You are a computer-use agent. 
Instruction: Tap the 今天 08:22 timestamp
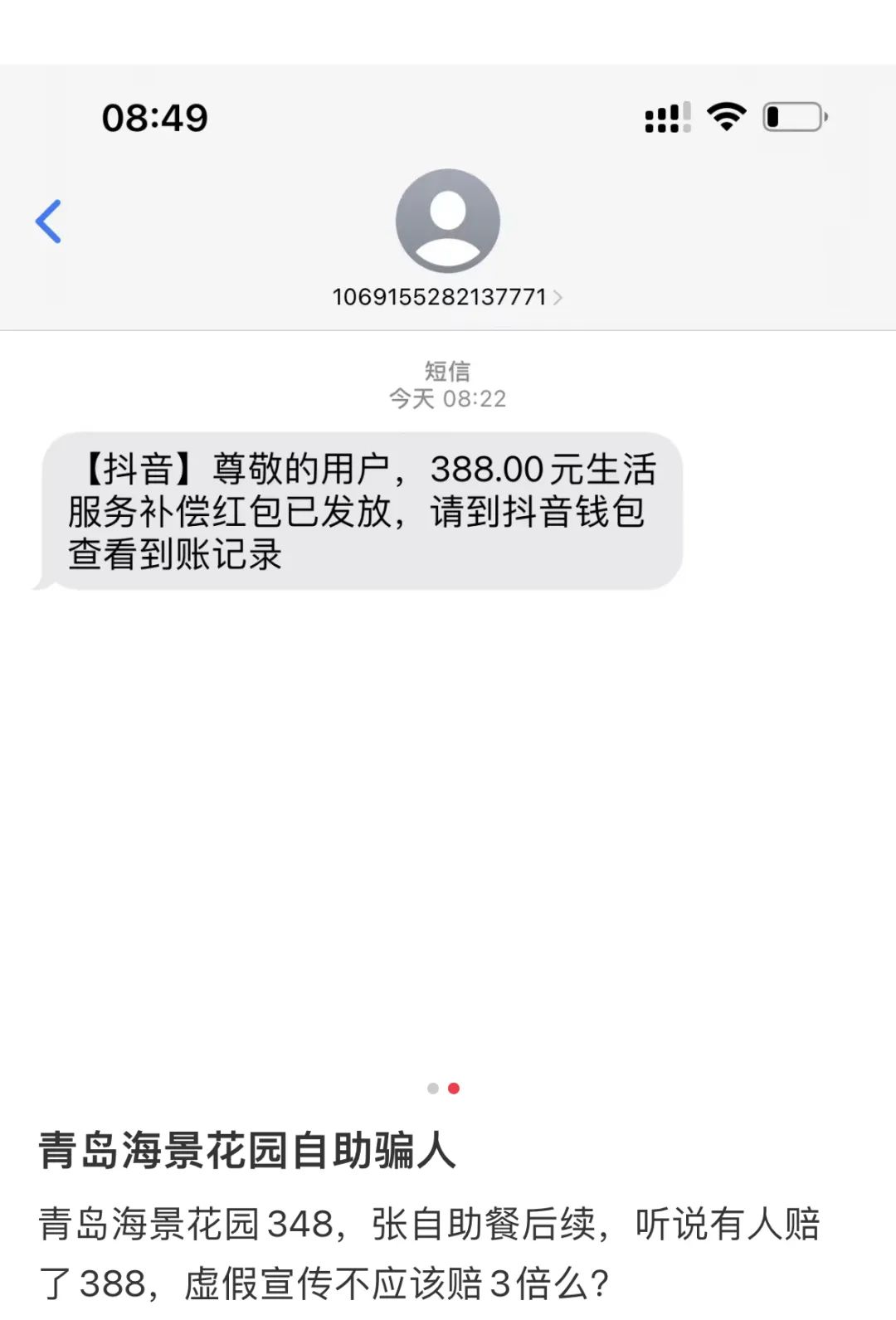pos(448,399)
